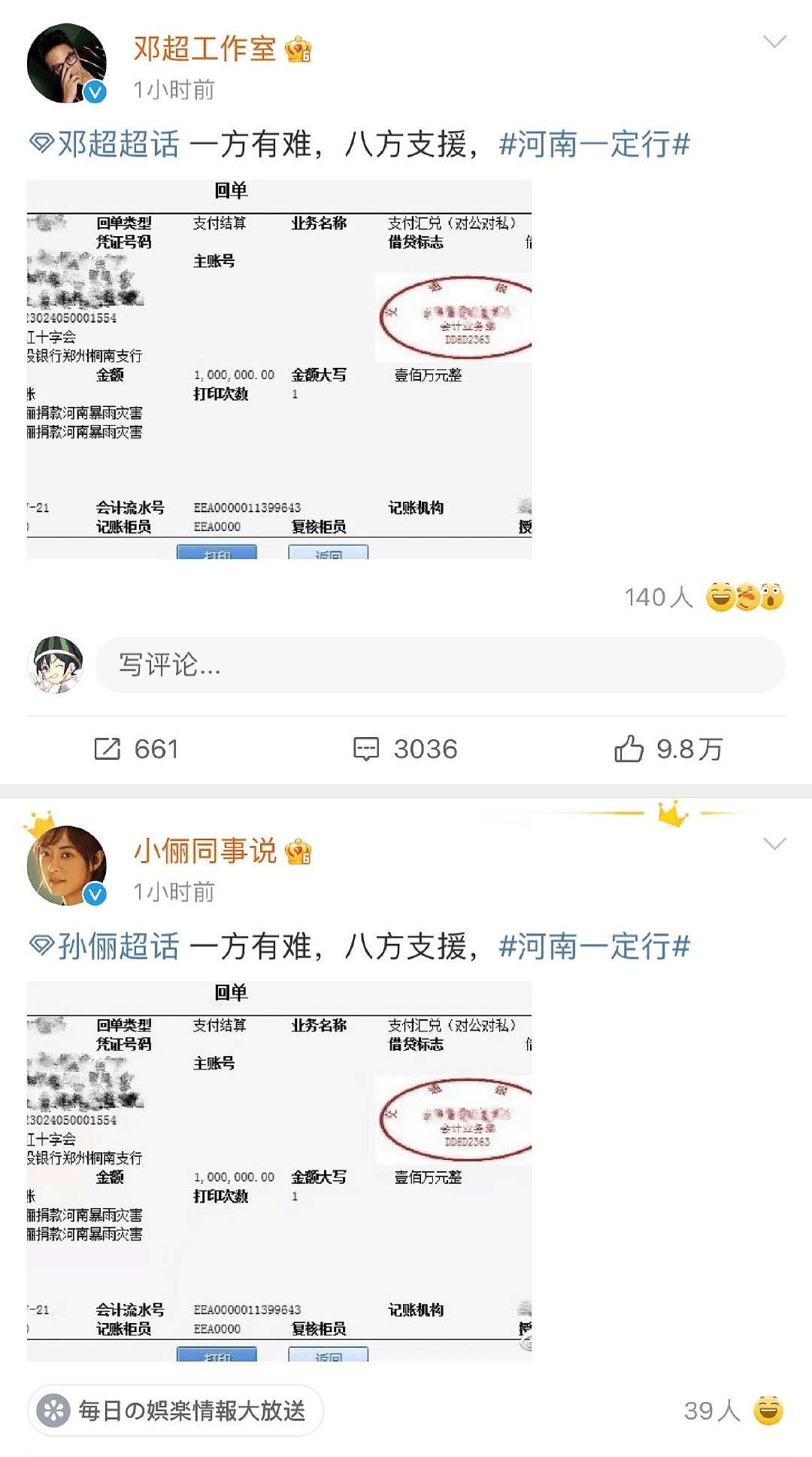Like the 邓超工作室 post (9.8万)

pyautogui.click(x=668, y=748)
